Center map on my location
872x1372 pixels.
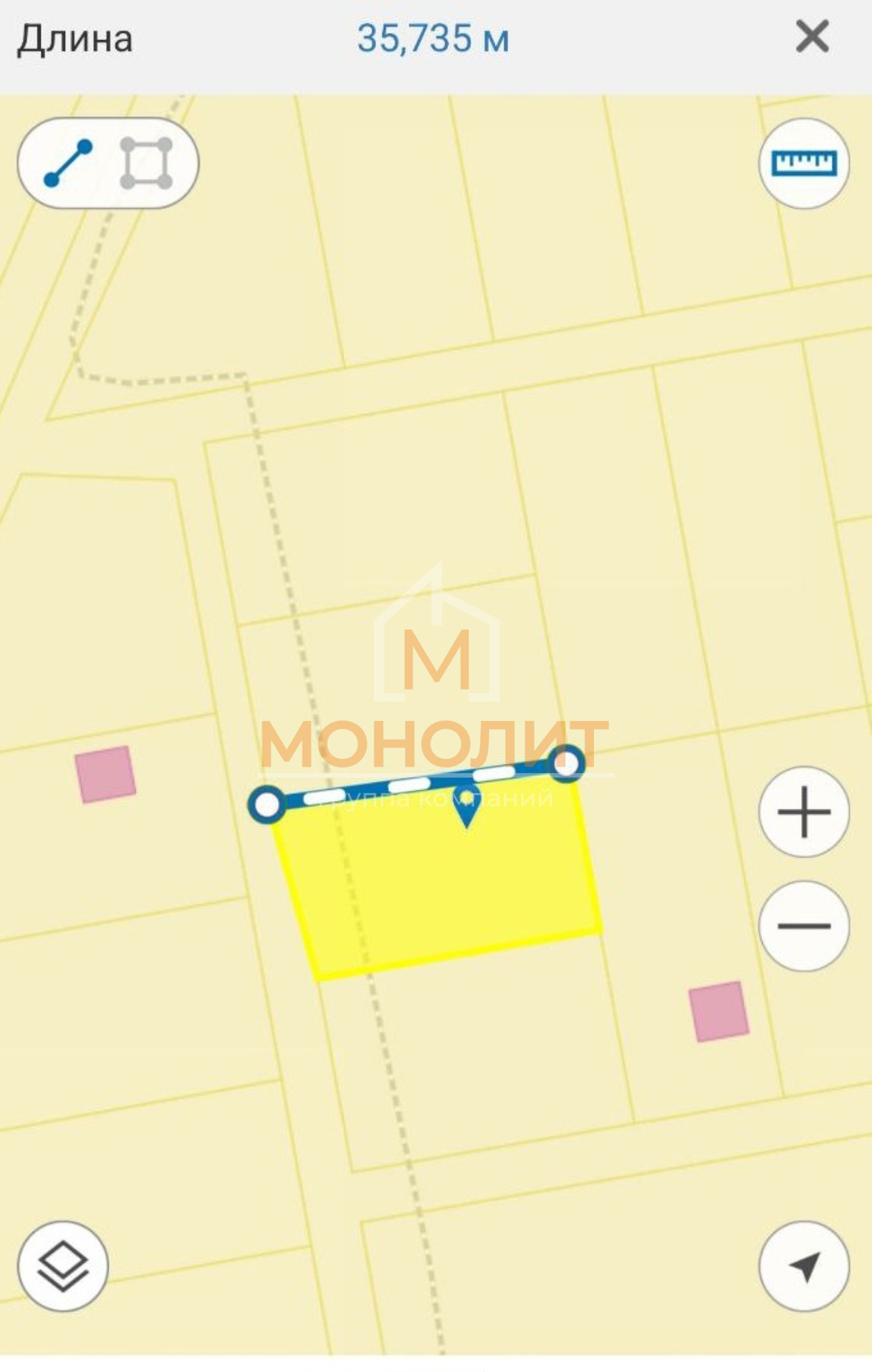(x=804, y=1267)
